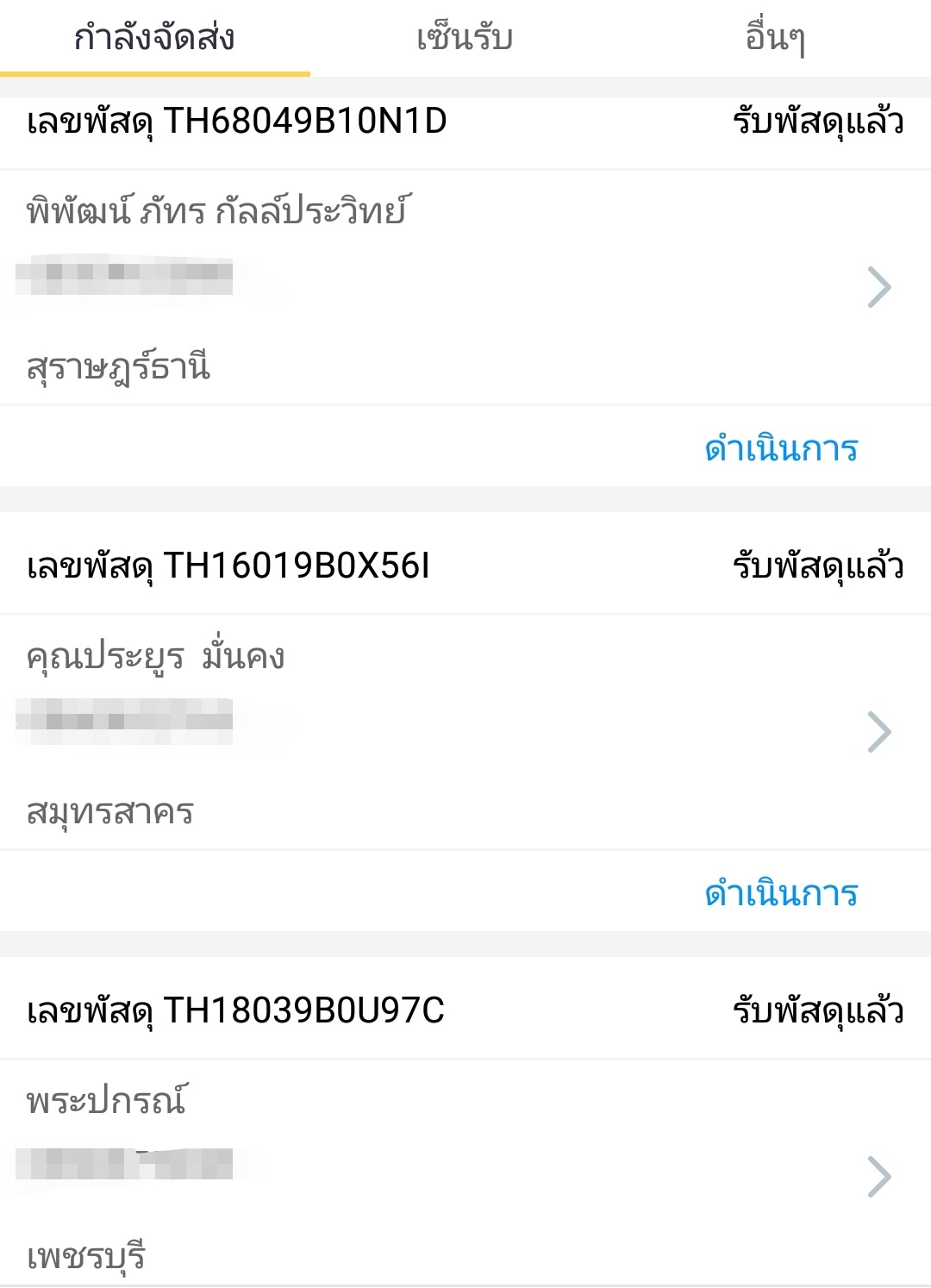Tap ดำเนินการ under the สุราษฎร์ธานี shipment
Screen dimensions: 931x1288
[x=780, y=447]
